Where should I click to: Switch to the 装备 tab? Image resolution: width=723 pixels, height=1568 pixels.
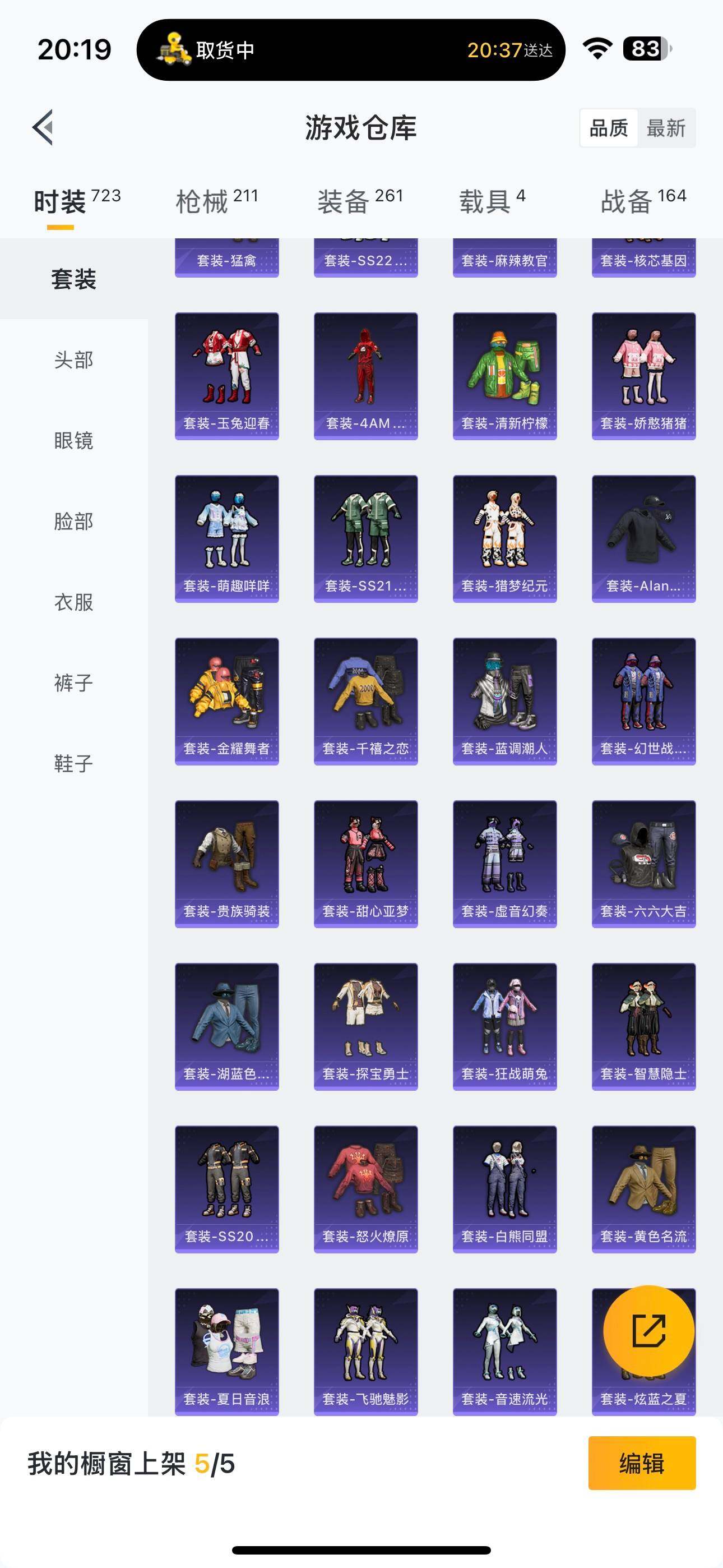coord(360,201)
